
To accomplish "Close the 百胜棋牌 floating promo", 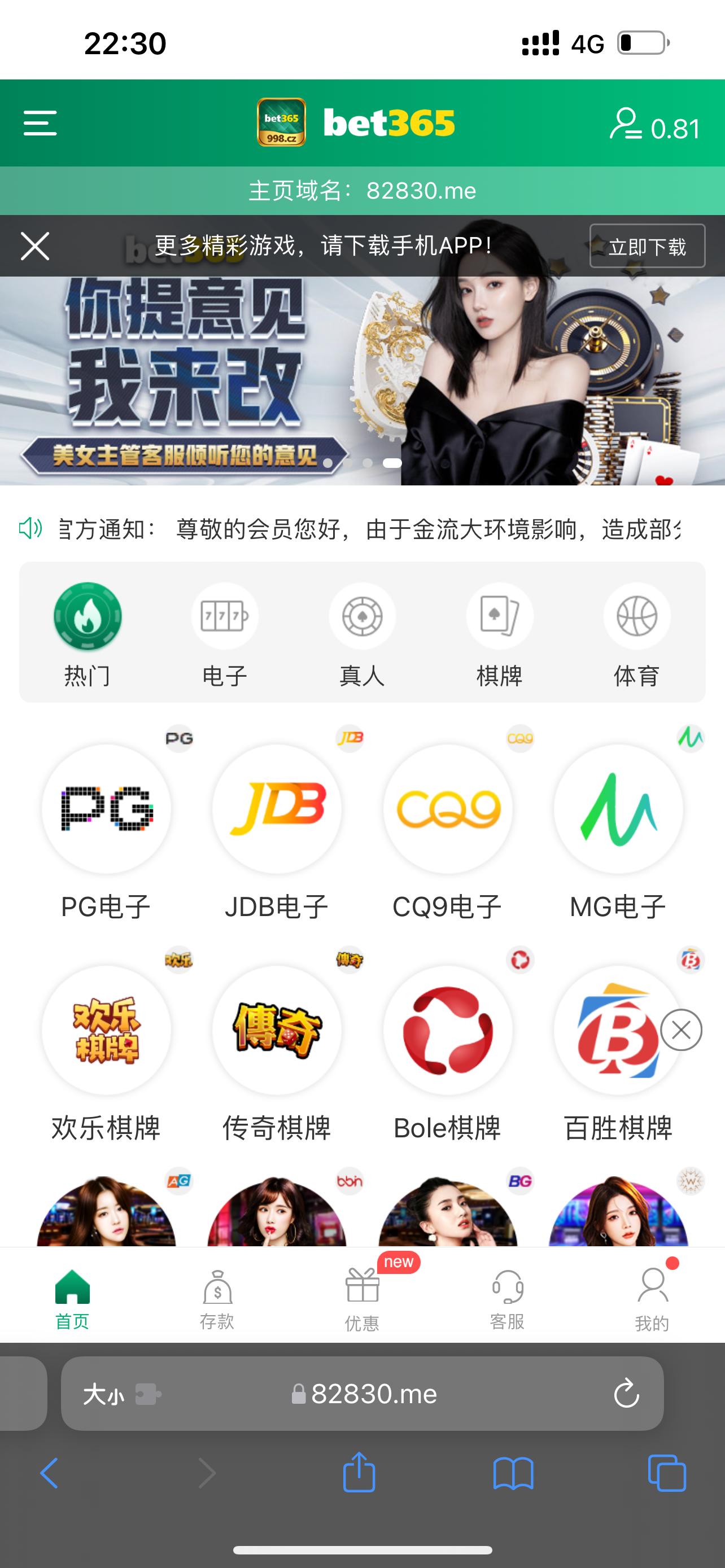I will [680, 1030].
